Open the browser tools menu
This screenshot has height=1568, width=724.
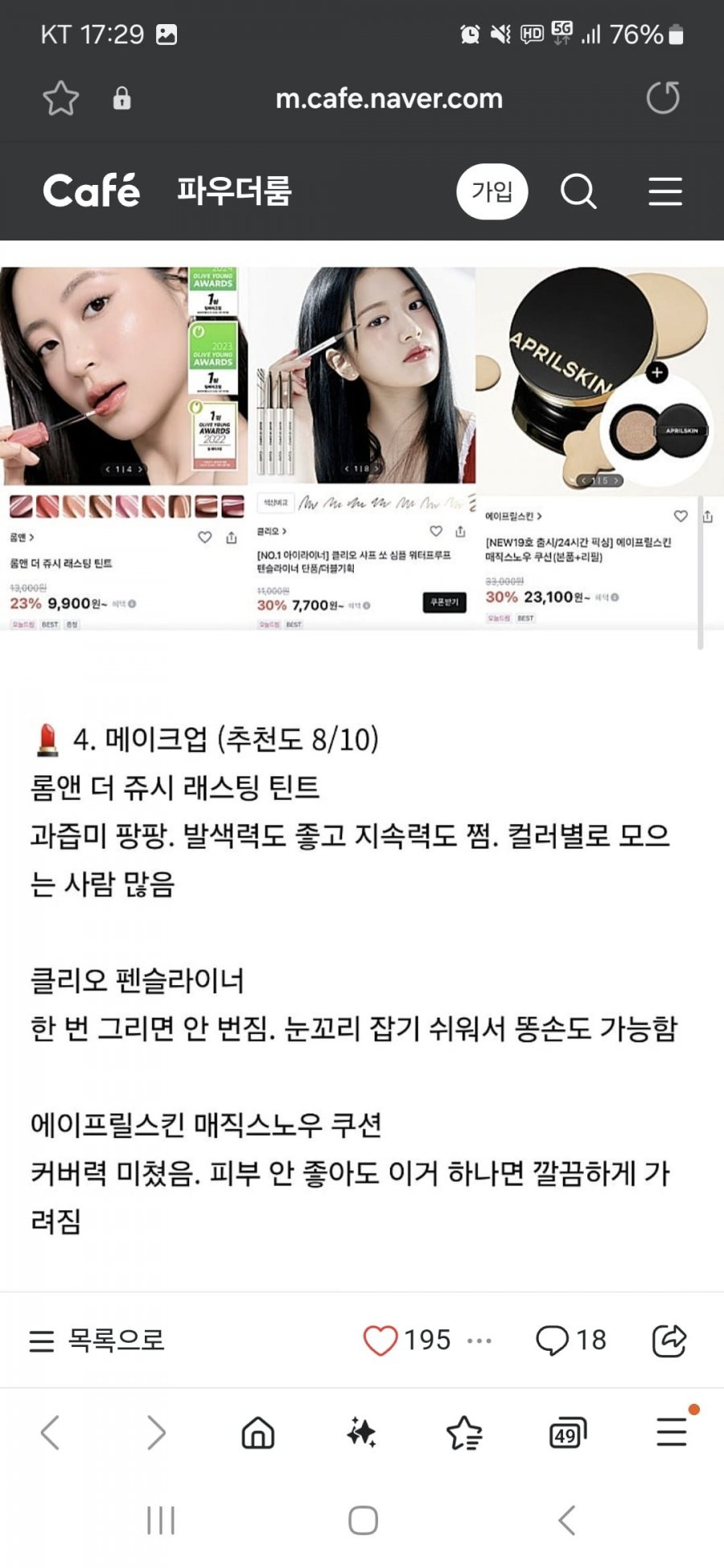click(x=672, y=1431)
